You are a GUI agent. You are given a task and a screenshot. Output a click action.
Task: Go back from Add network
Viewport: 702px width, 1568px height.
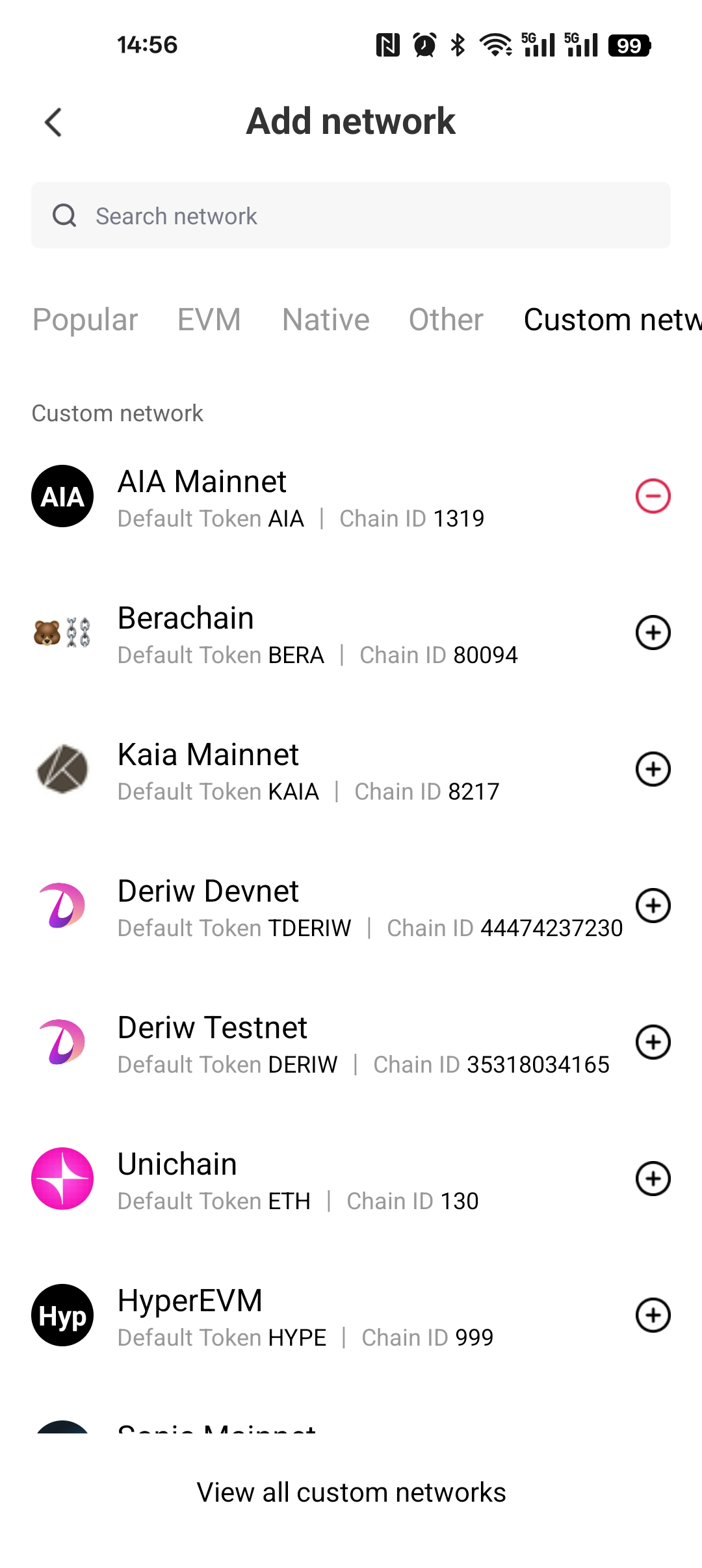pos(53,122)
